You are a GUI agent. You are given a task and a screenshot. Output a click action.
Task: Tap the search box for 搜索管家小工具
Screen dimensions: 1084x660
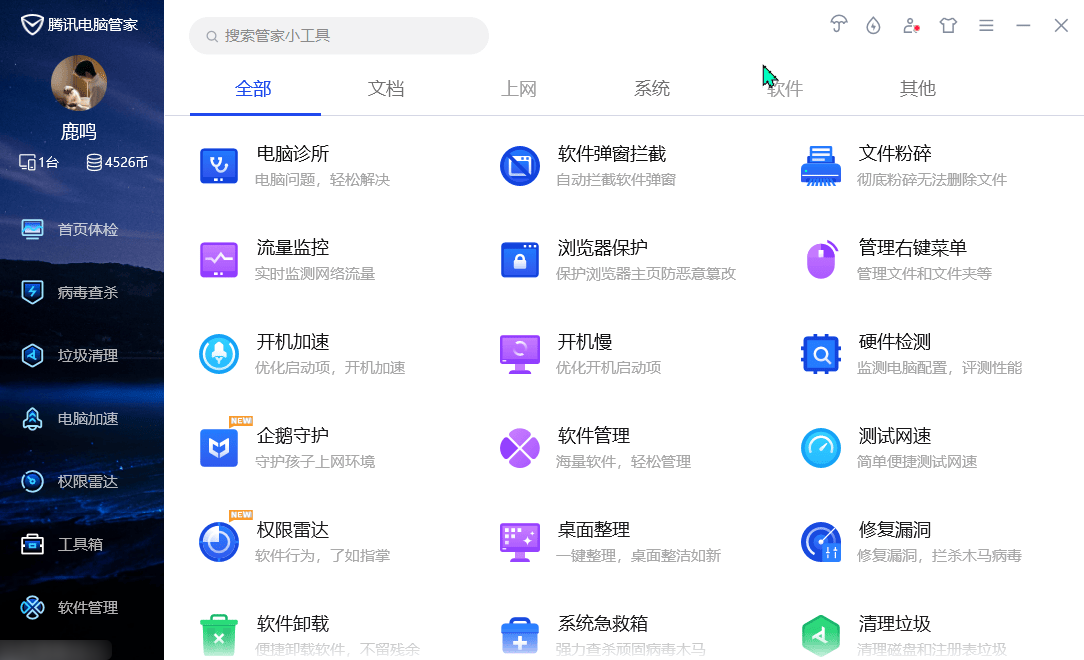tap(340, 36)
